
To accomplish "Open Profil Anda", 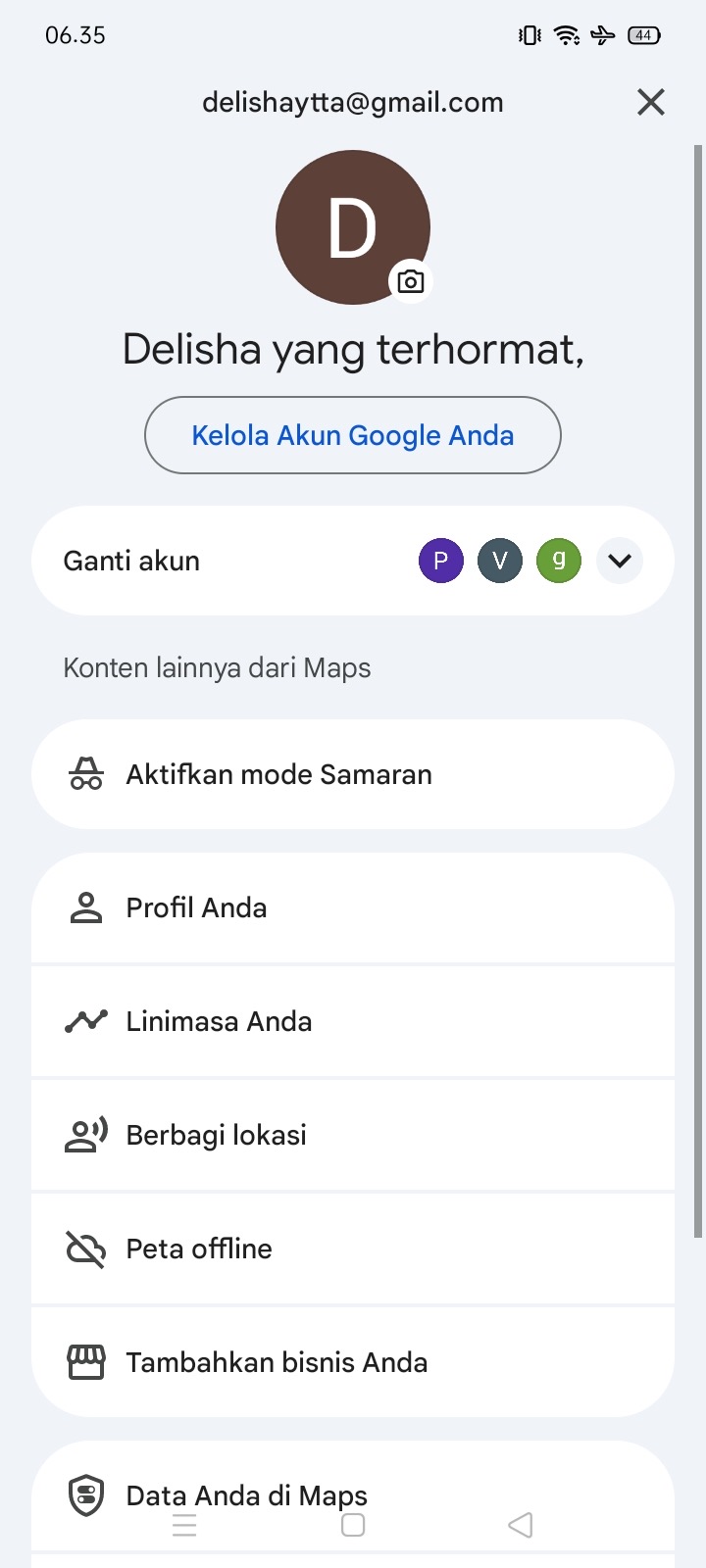I will (353, 907).
